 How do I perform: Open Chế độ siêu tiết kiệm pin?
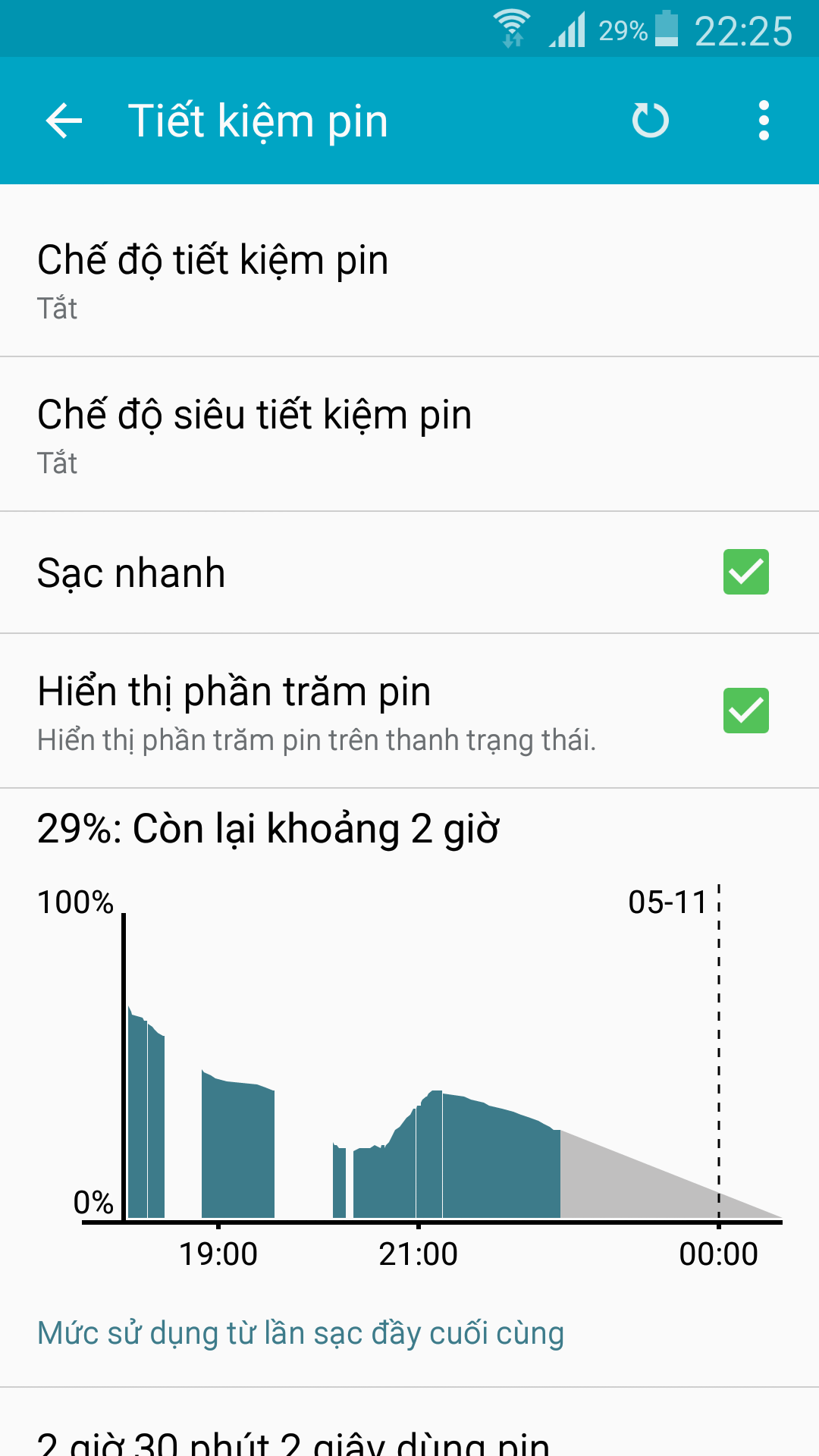pyautogui.click(x=409, y=435)
